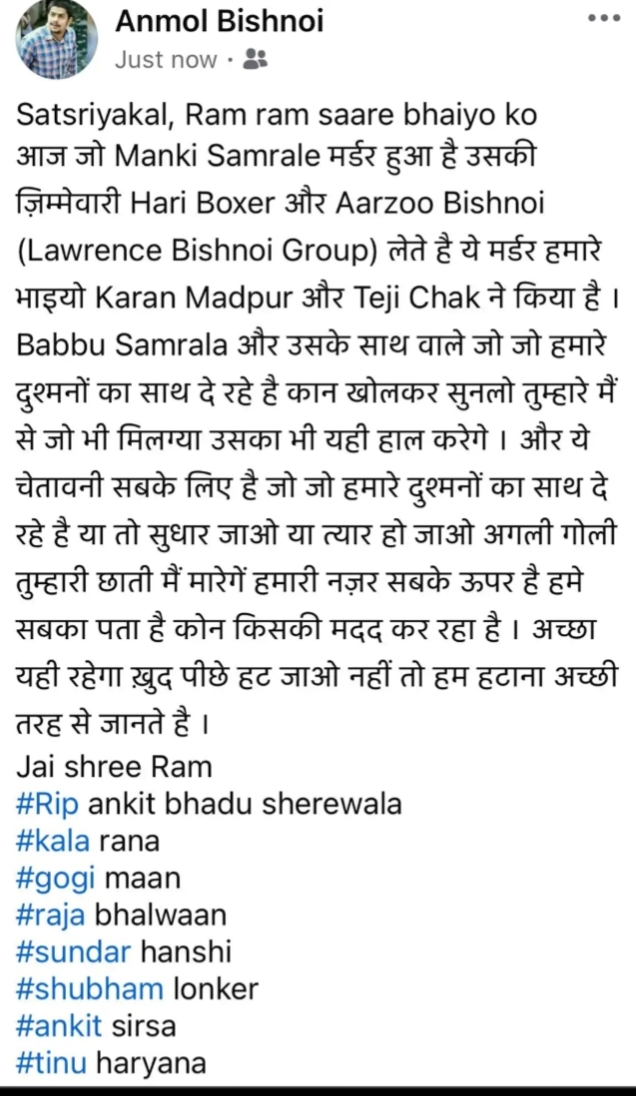Tap the #gogi hashtag link
Screen dimensions: 636x1096
tap(54, 878)
